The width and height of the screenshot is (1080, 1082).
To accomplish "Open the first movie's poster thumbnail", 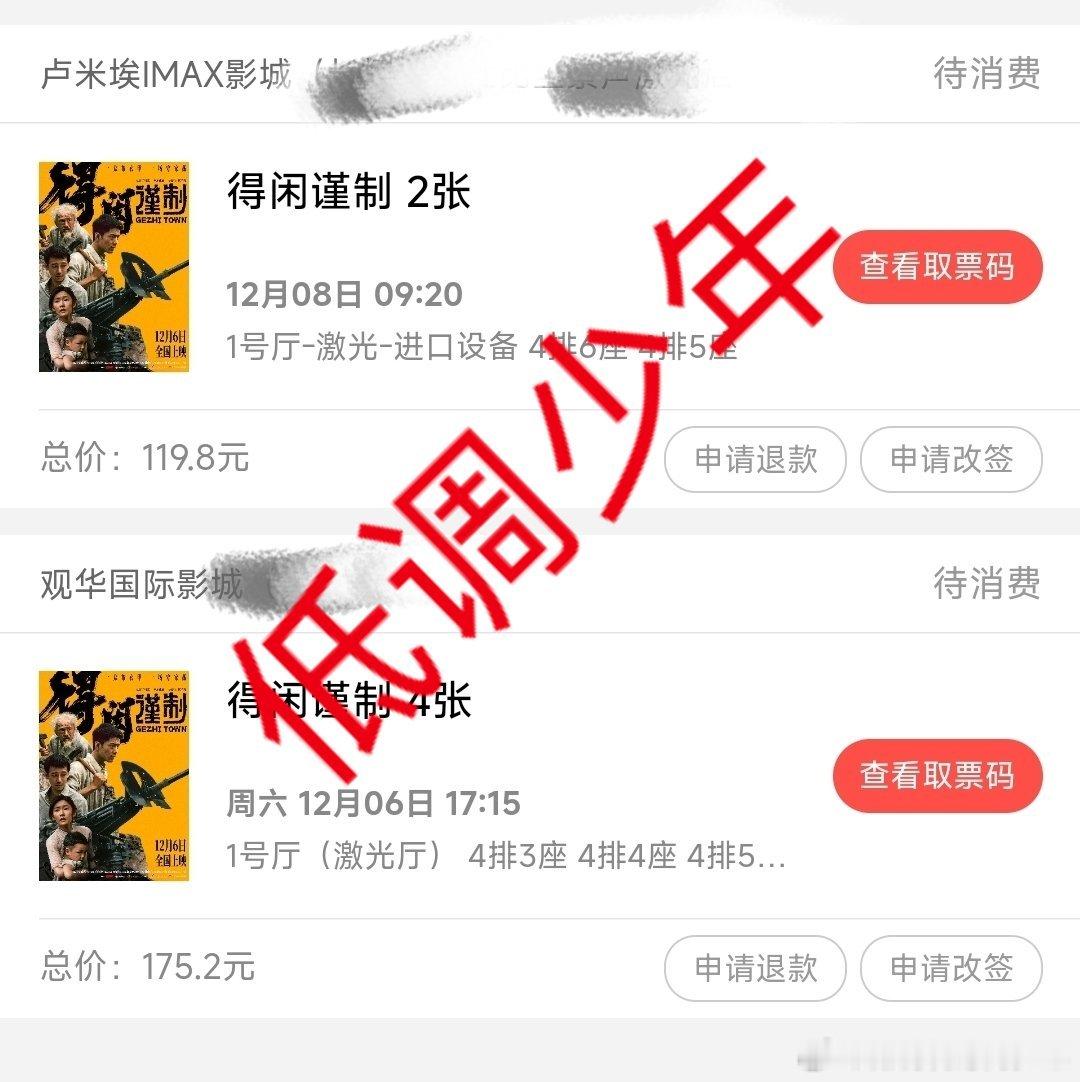I will (115, 265).
